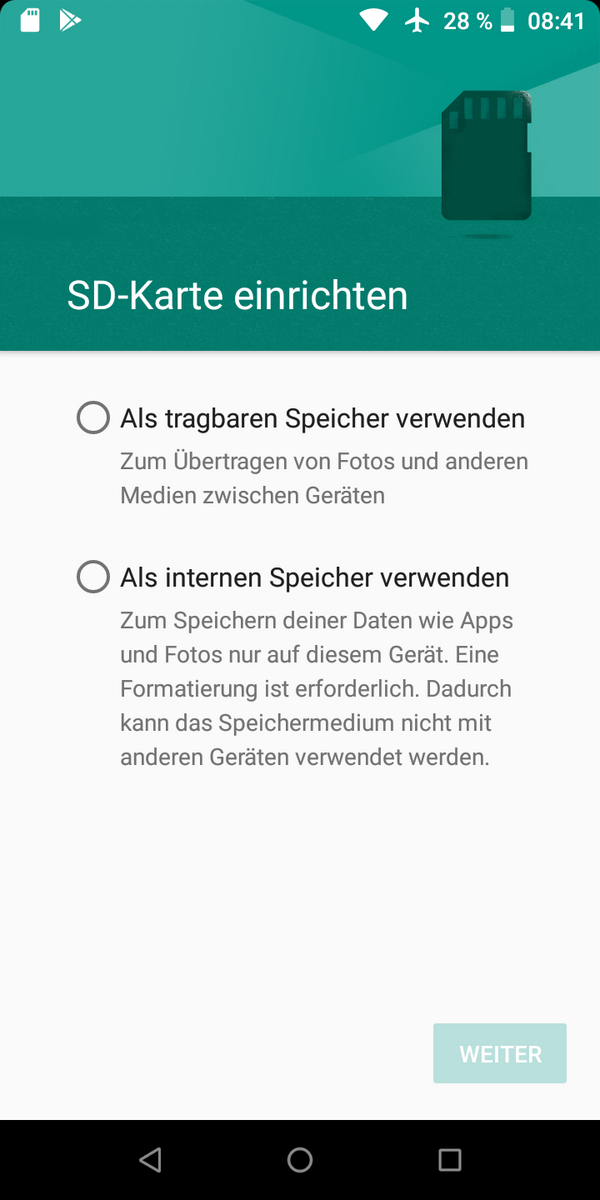
Task: Return to the home screen
Action: tap(300, 1160)
